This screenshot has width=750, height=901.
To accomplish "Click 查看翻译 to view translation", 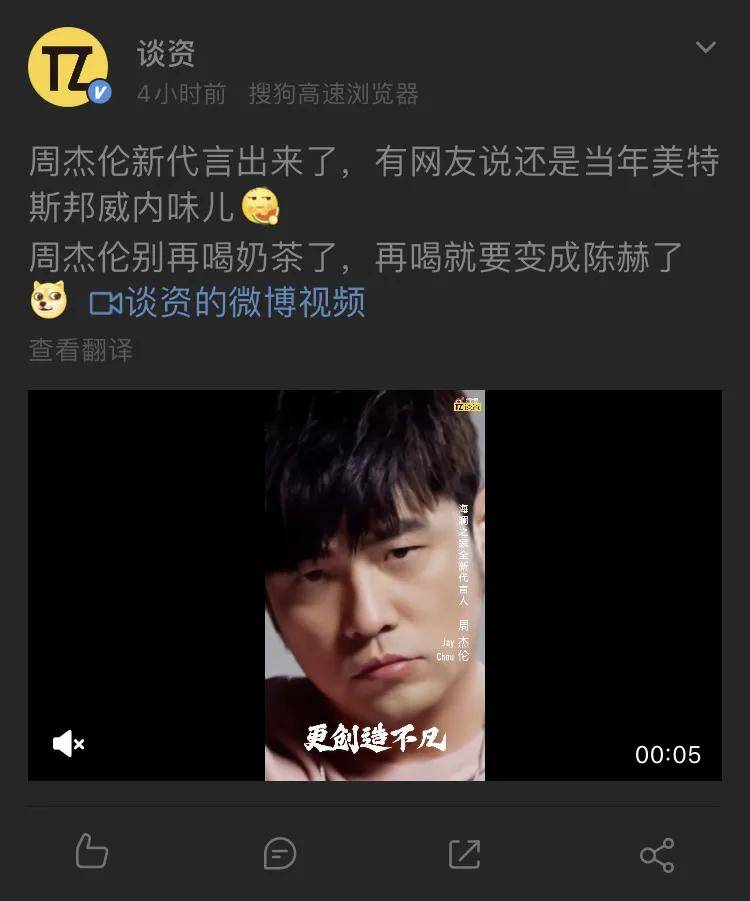I will (x=80, y=350).
